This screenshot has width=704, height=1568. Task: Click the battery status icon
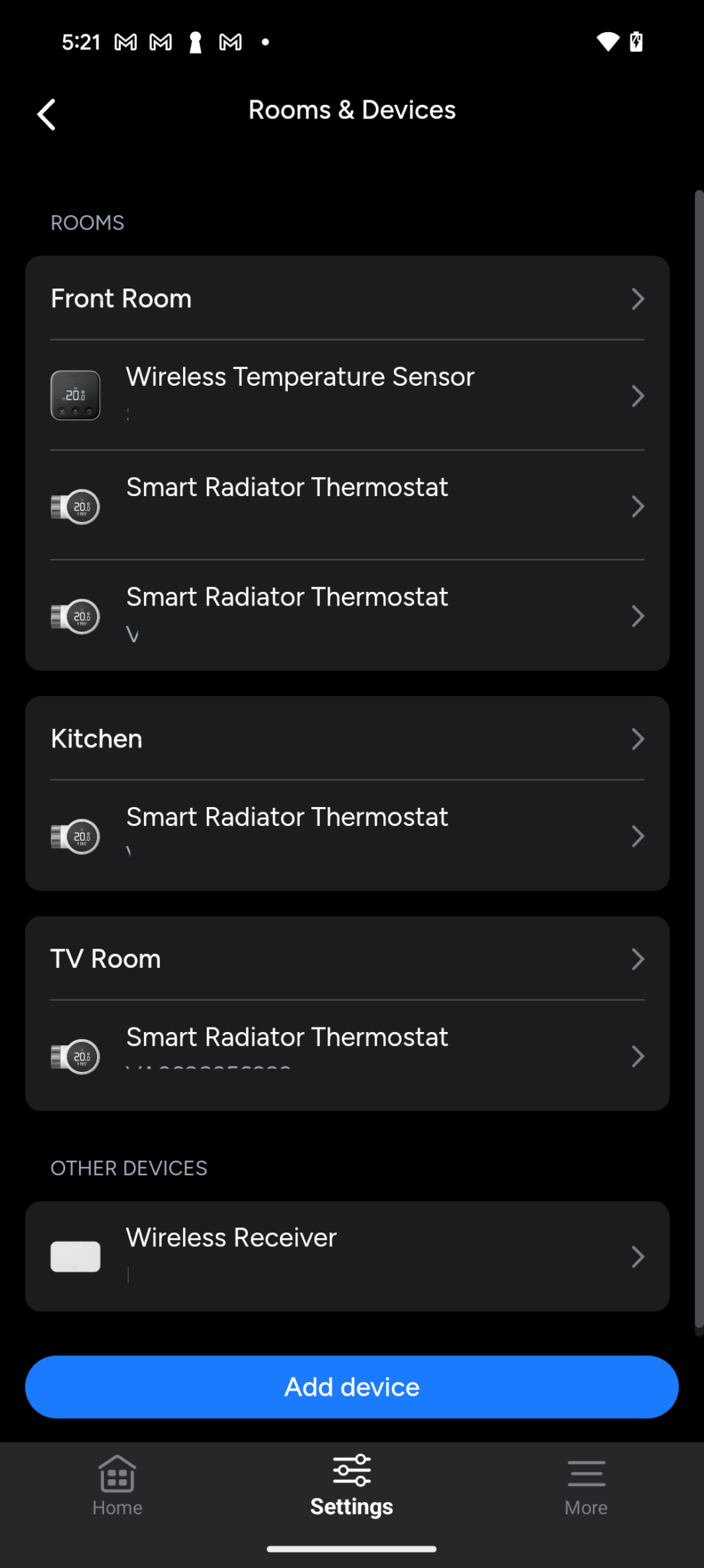tap(636, 41)
